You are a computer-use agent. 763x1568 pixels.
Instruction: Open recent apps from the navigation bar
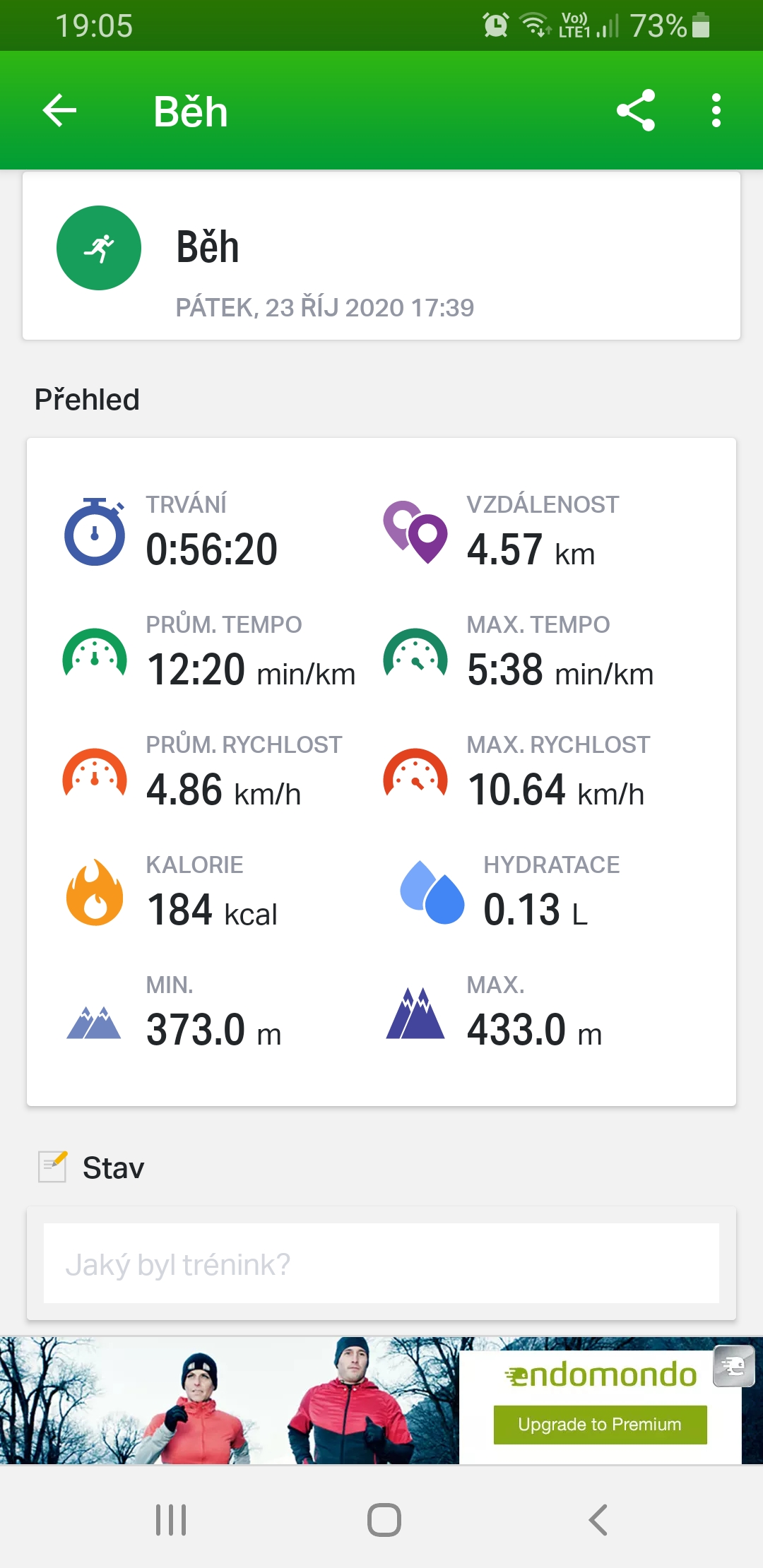tap(171, 1520)
